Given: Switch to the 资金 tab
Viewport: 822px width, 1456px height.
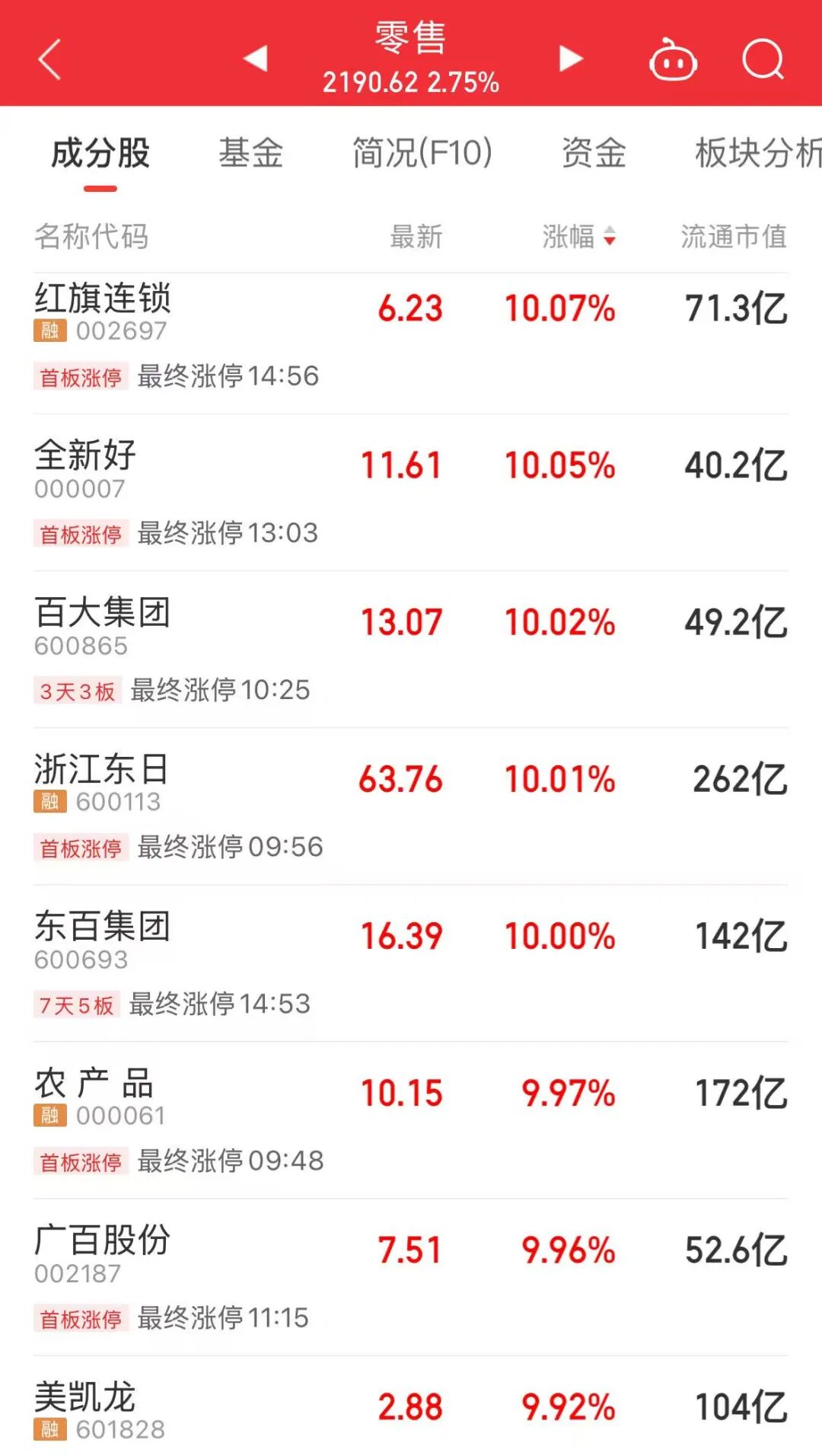Looking at the screenshot, I should 594,153.
